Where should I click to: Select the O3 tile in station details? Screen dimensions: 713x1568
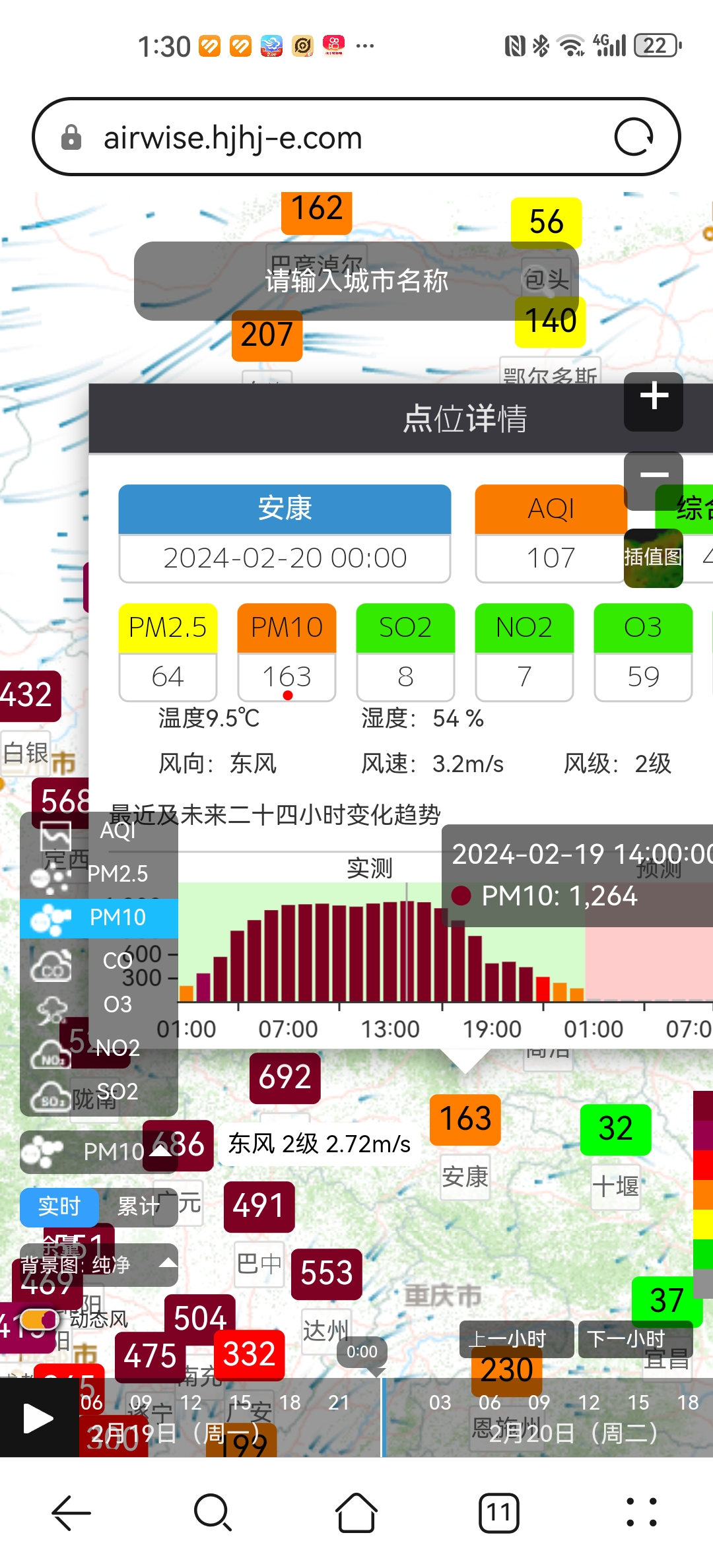coord(643,652)
